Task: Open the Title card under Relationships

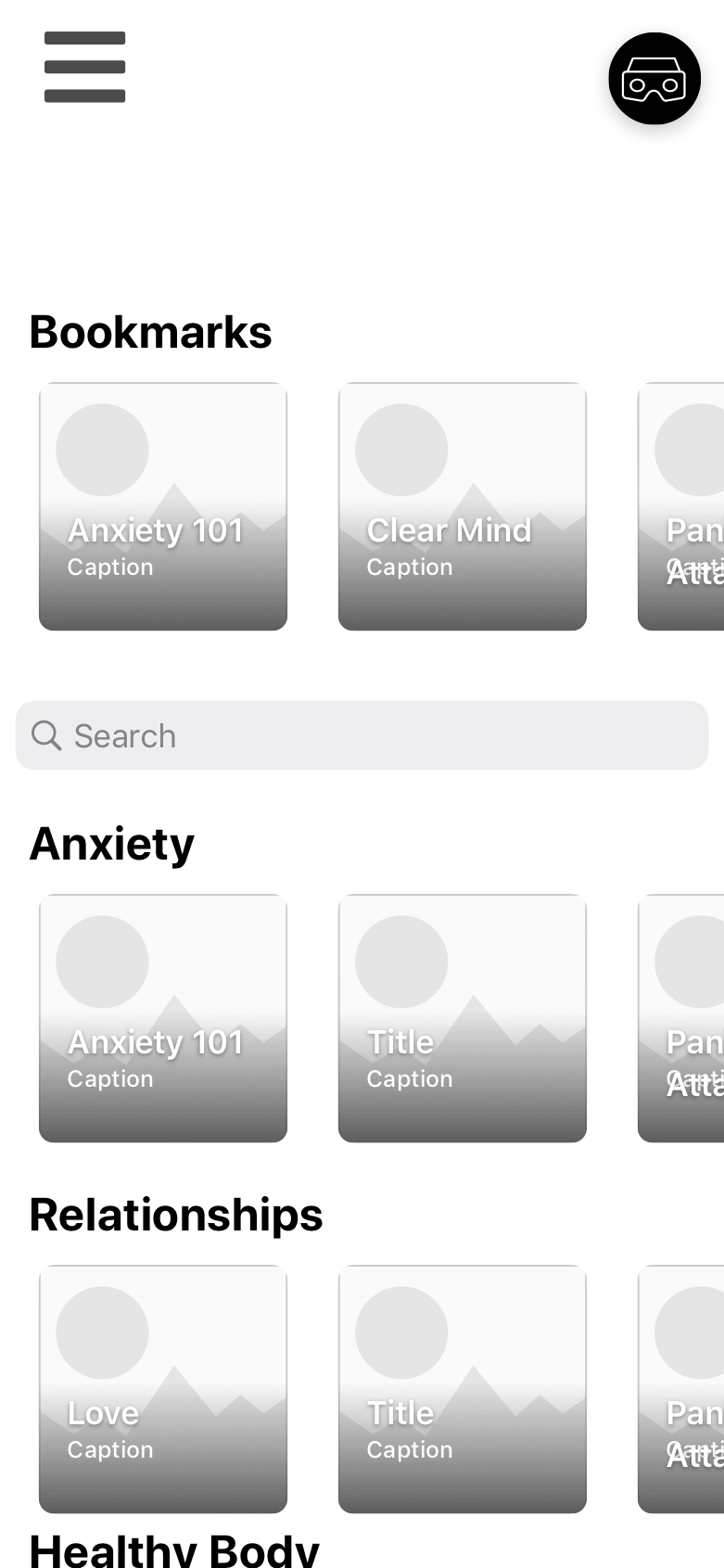Action: [x=463, y=1389]
